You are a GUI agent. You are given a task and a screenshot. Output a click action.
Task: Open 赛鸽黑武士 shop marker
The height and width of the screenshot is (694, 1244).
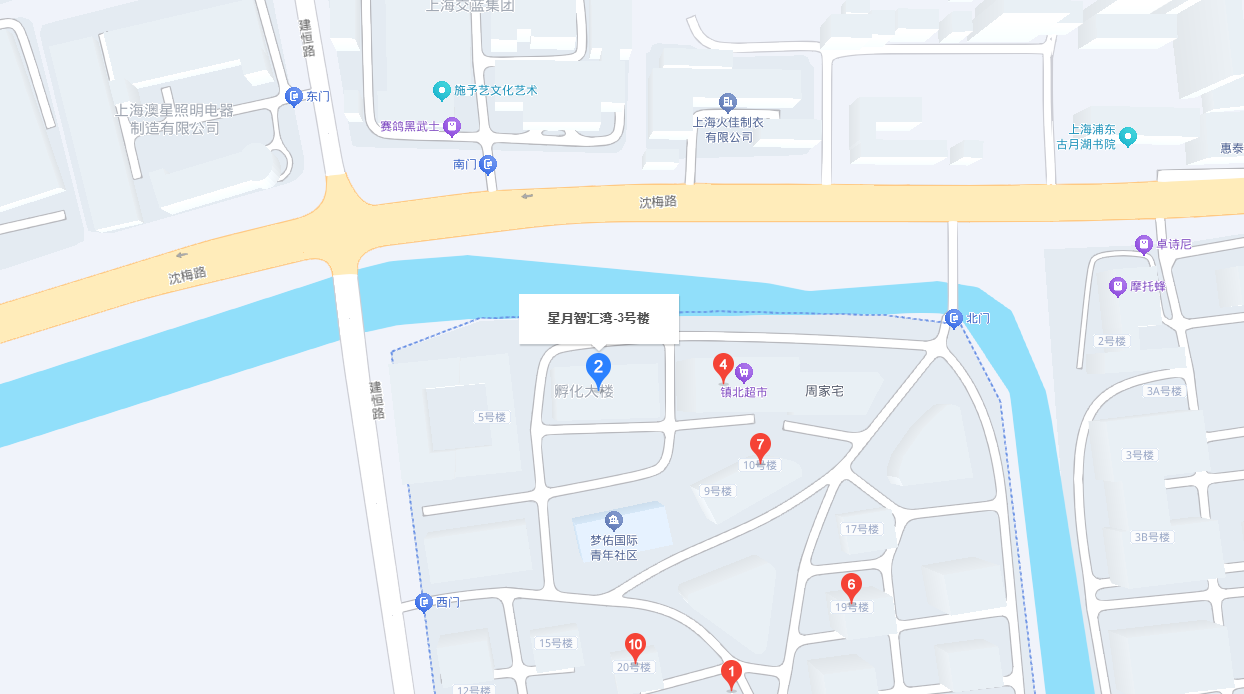pyautogui.click(x=452, y=126)
